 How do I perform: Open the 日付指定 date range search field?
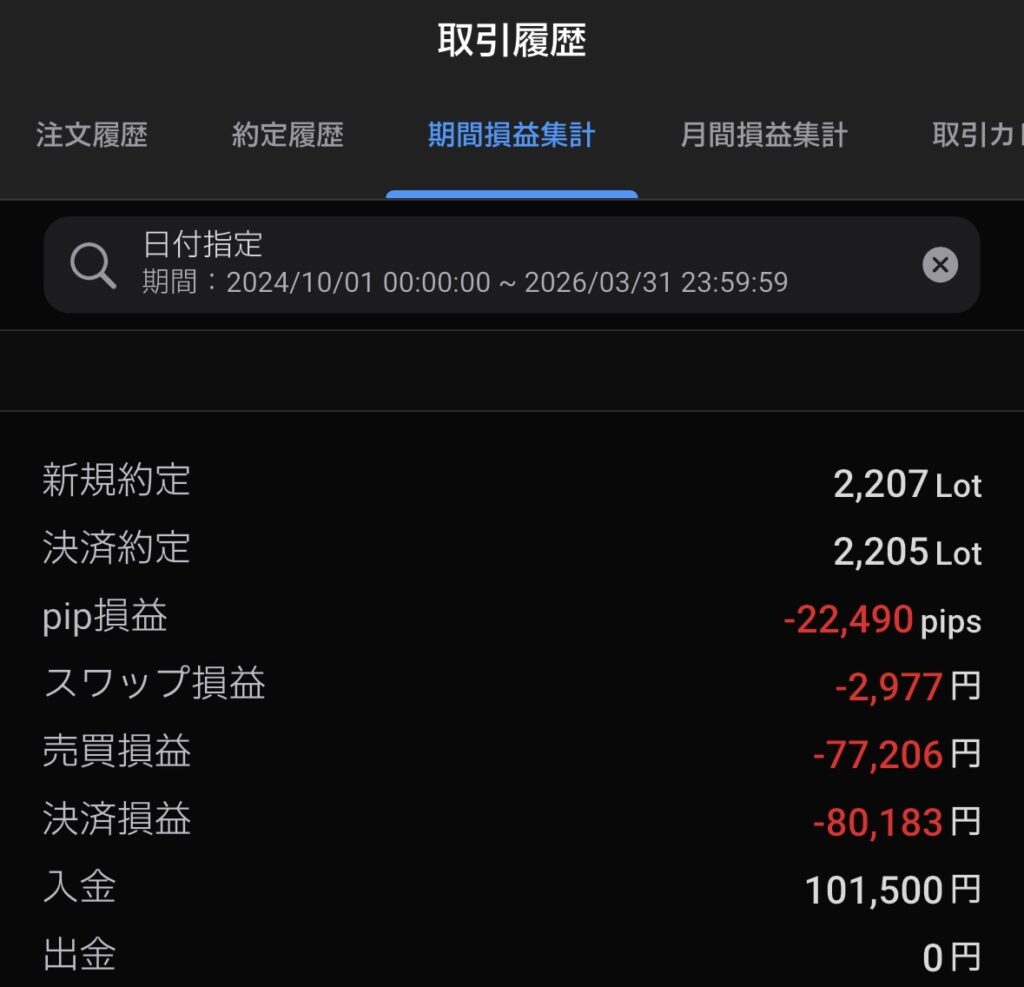click(x=480, y=264)
